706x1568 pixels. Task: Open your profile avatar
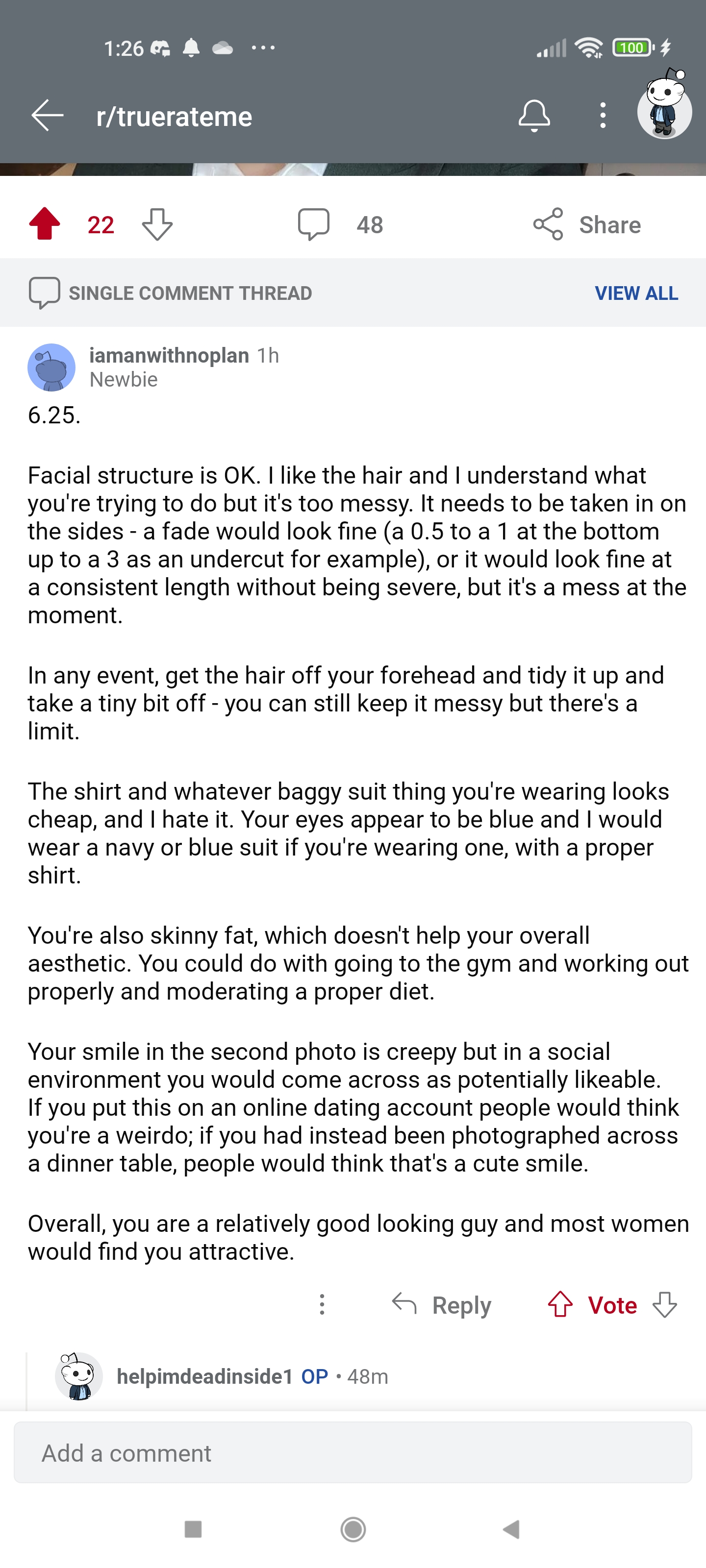(x=665, y=104)
